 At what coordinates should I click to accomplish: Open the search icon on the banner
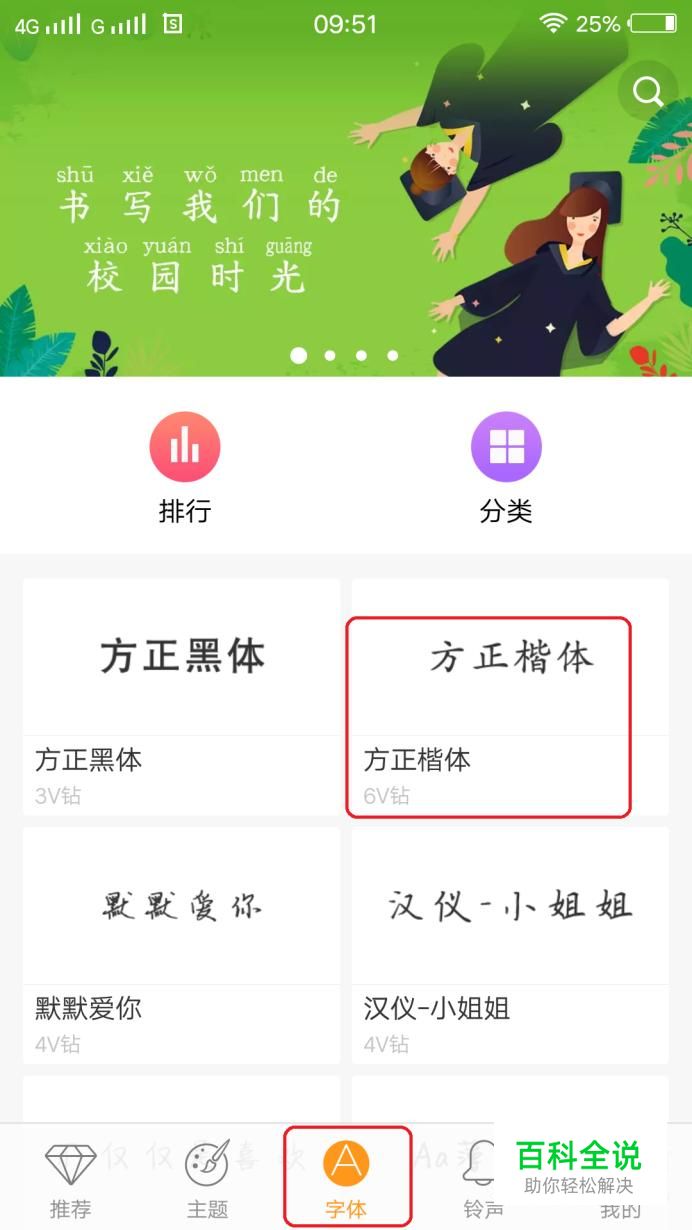(648, 92)
